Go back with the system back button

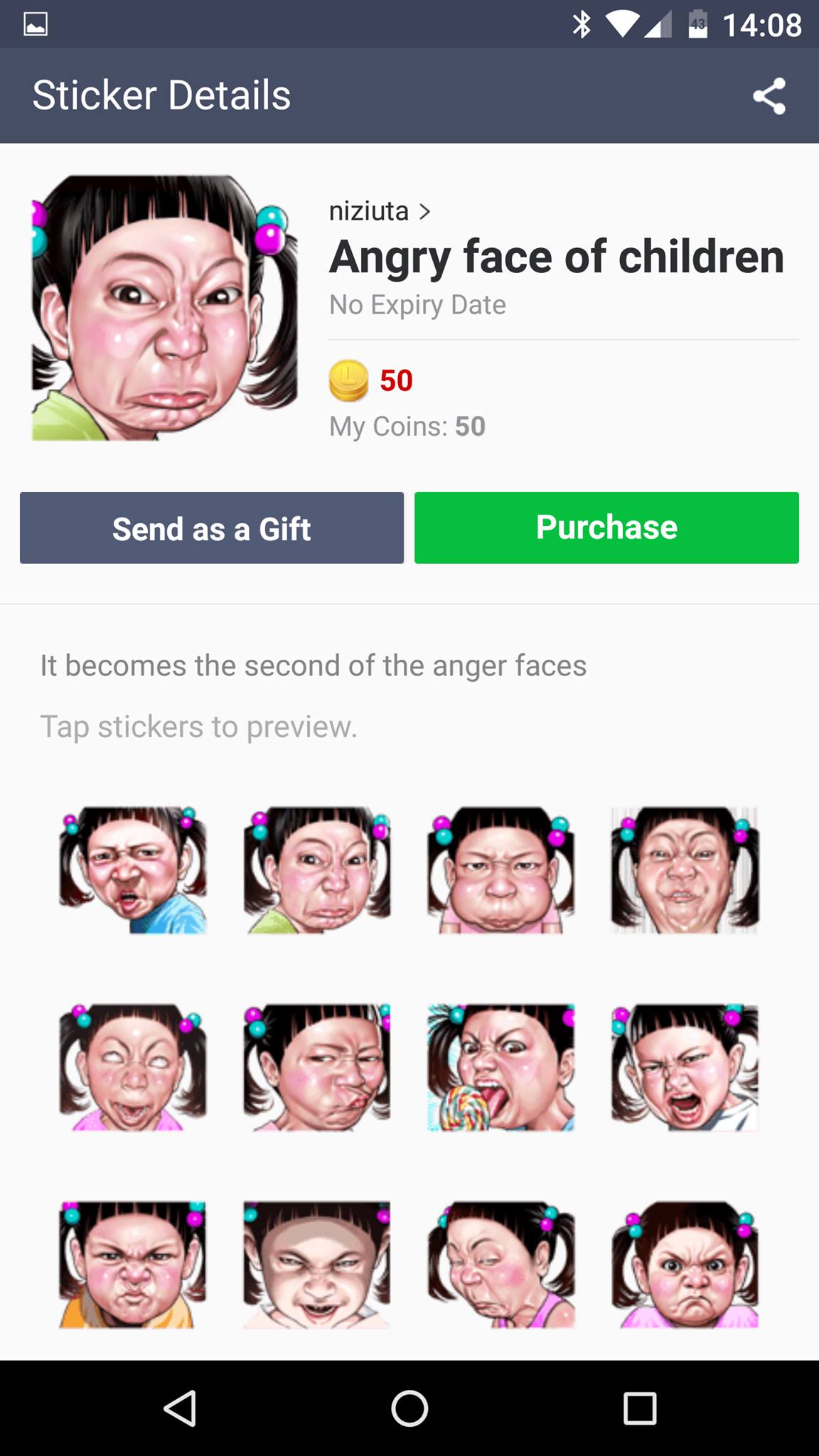[x=180, y=1408]
